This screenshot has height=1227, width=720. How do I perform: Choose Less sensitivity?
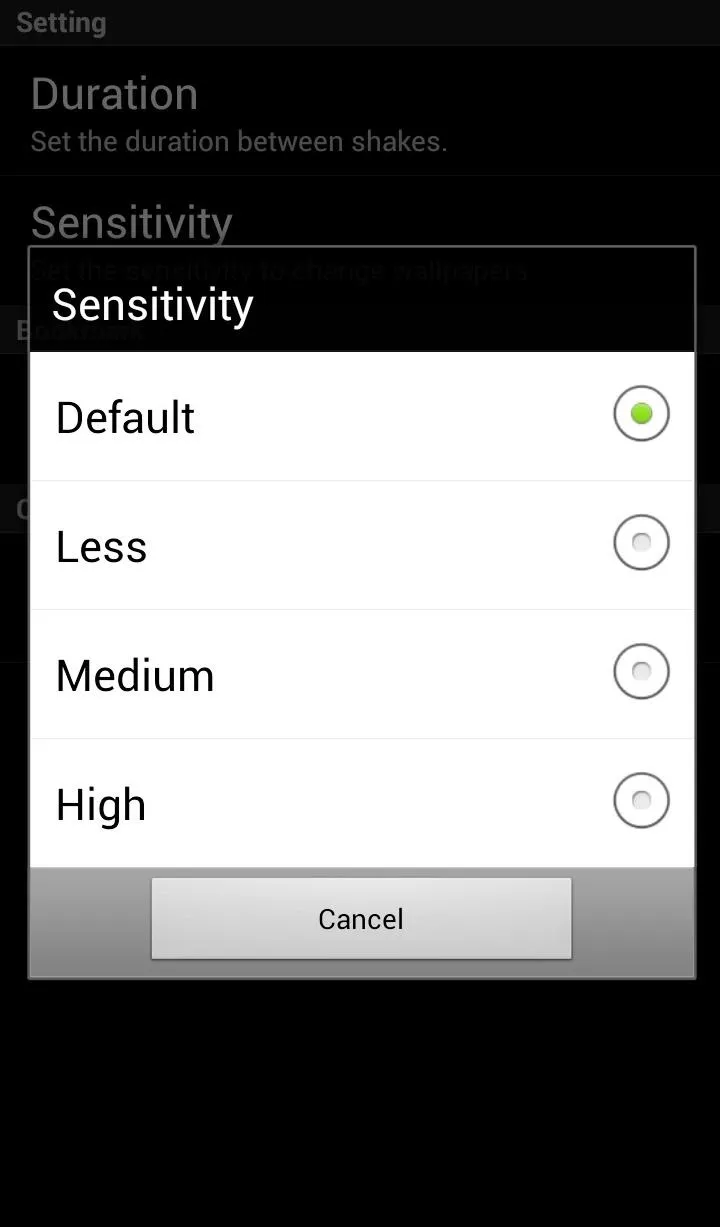(x=362, y=545)
